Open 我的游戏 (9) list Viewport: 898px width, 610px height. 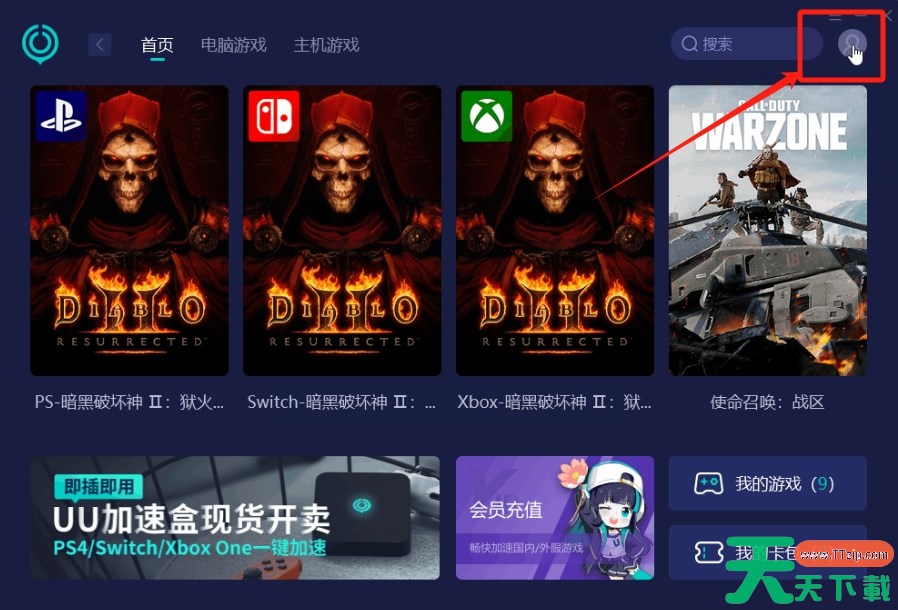[x=767, y=484]
